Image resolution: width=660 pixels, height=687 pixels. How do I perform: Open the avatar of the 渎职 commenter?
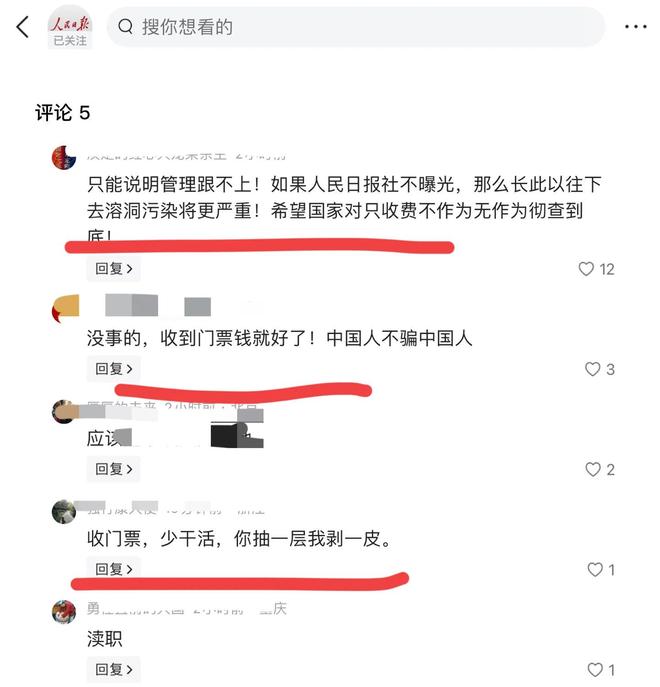pyautogui.click(x=64, y=612)
